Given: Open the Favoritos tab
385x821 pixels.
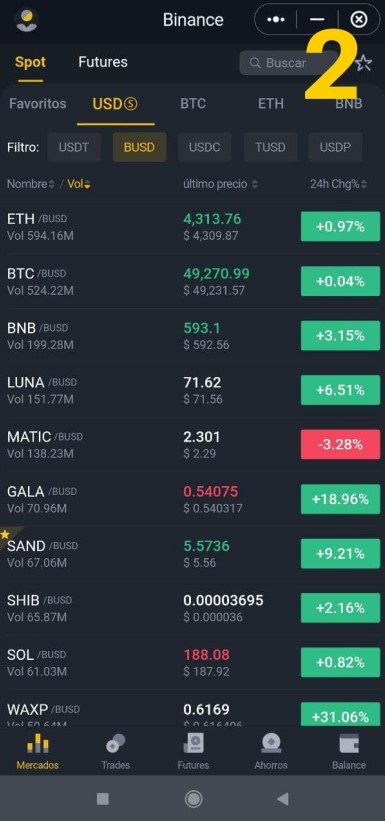Looking at the screenshot, I should coord(38,103).
